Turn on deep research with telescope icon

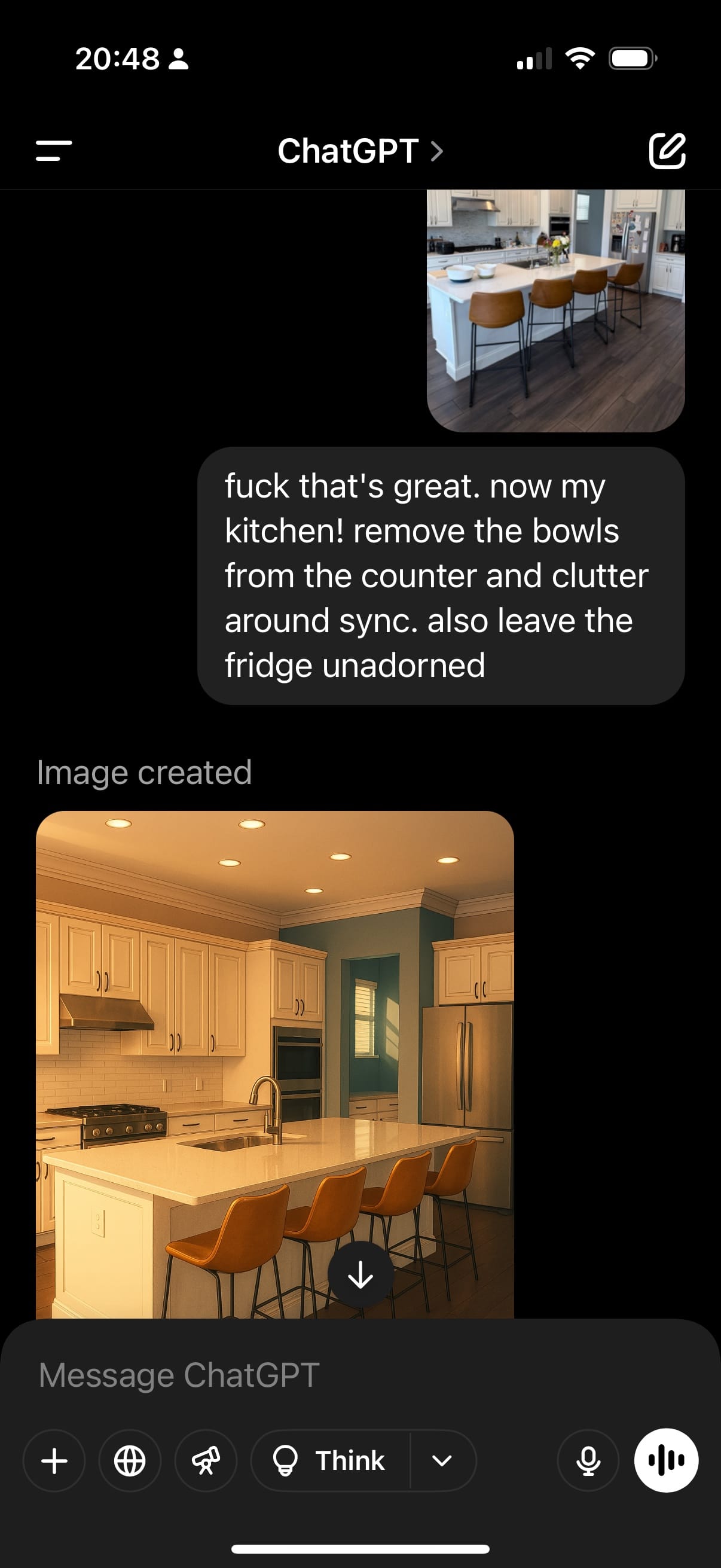[x=206, y=1461]
